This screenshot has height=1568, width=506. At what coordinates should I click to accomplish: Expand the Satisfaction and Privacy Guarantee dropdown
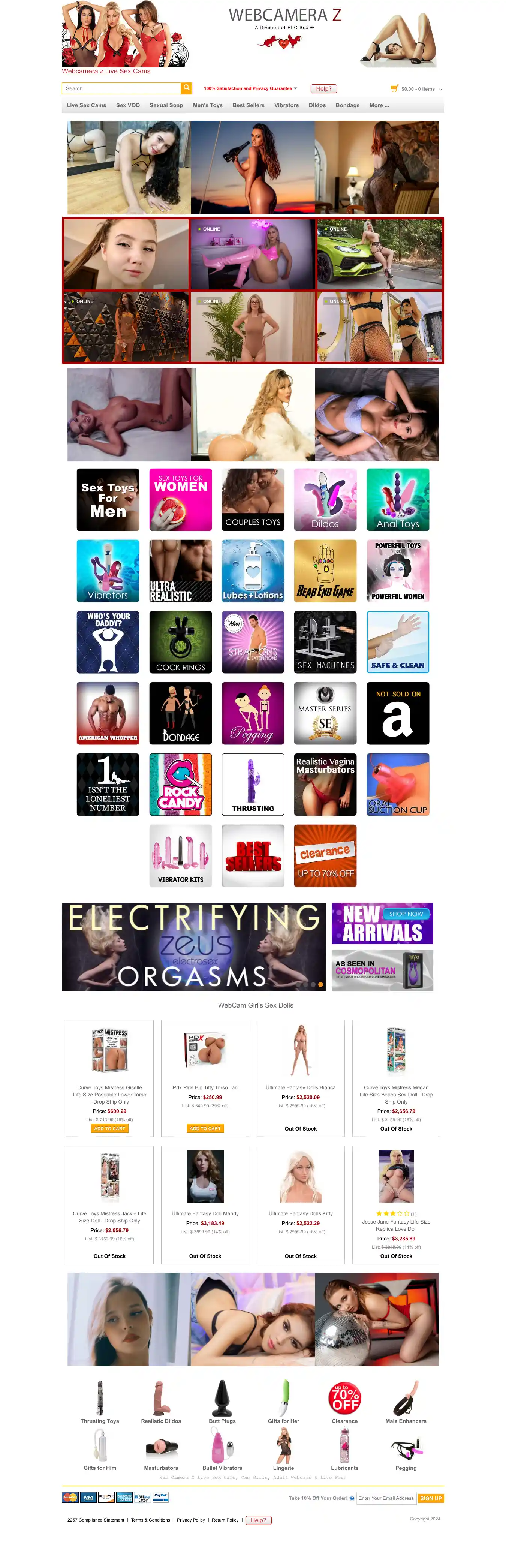coord(250,89)
